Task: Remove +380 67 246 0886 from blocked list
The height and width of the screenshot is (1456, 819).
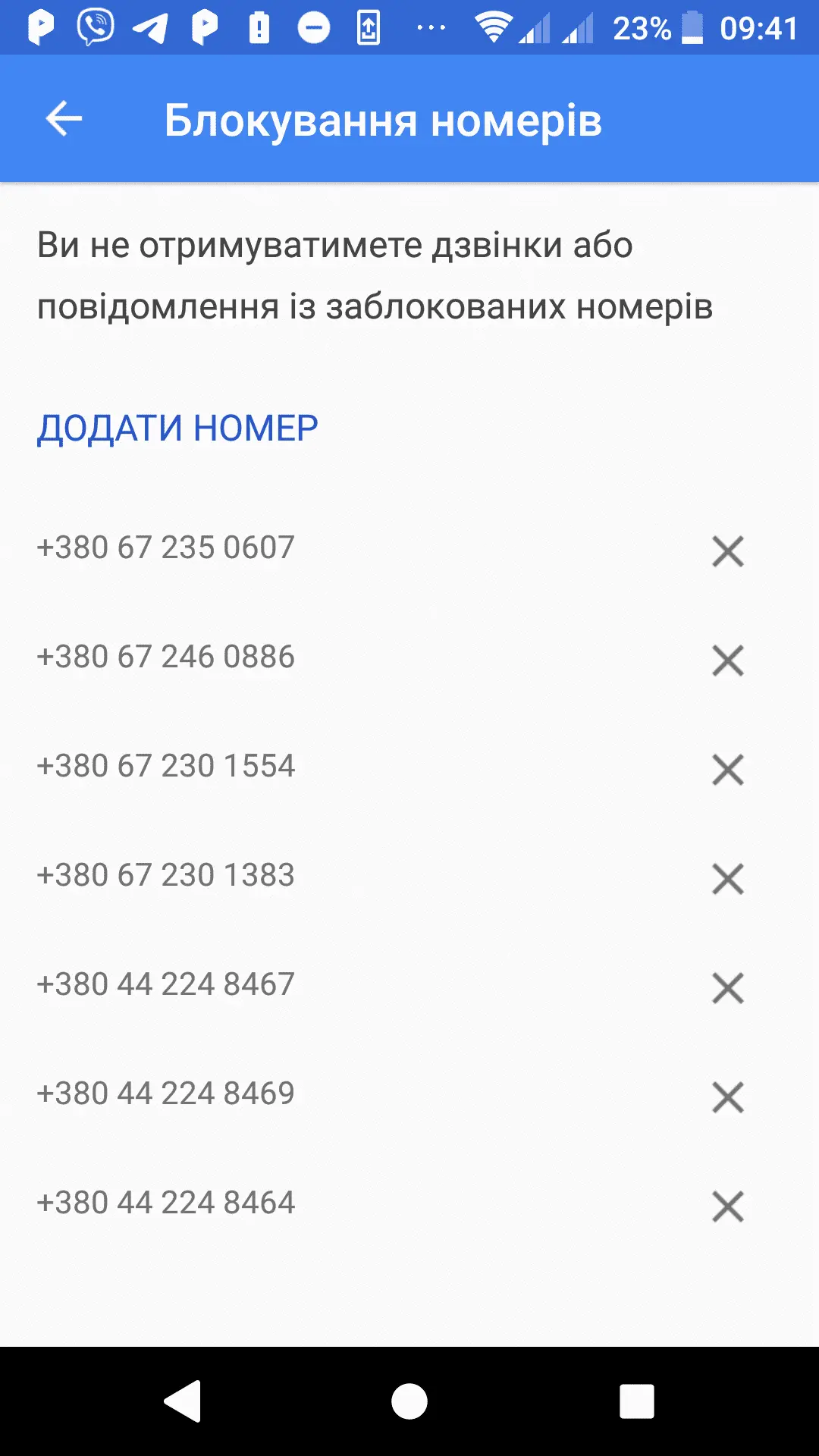Action: click(x=727, y=661)
